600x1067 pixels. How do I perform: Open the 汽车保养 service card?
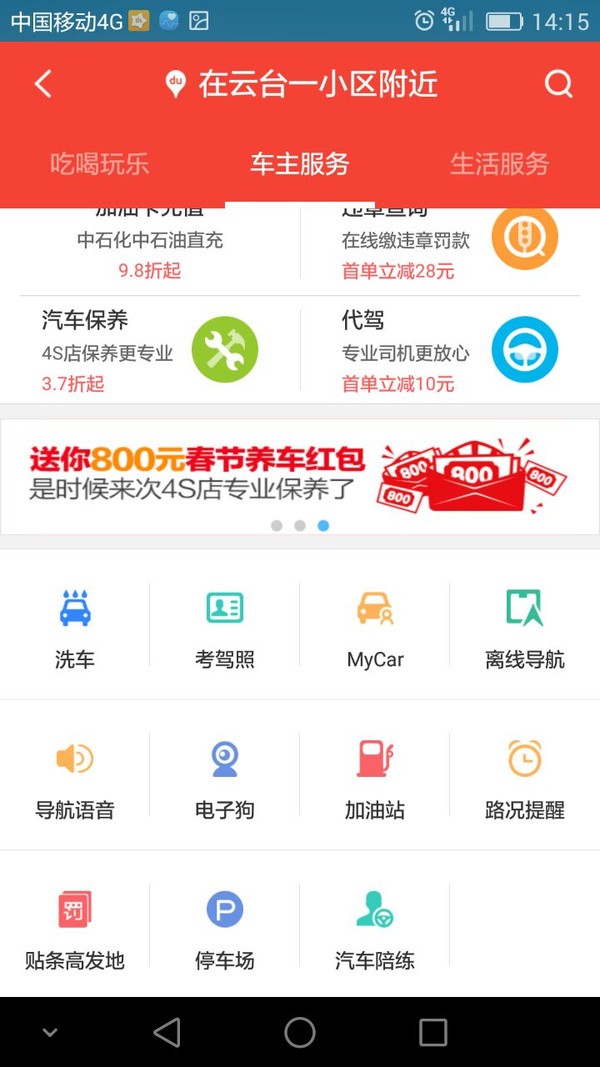150,350
